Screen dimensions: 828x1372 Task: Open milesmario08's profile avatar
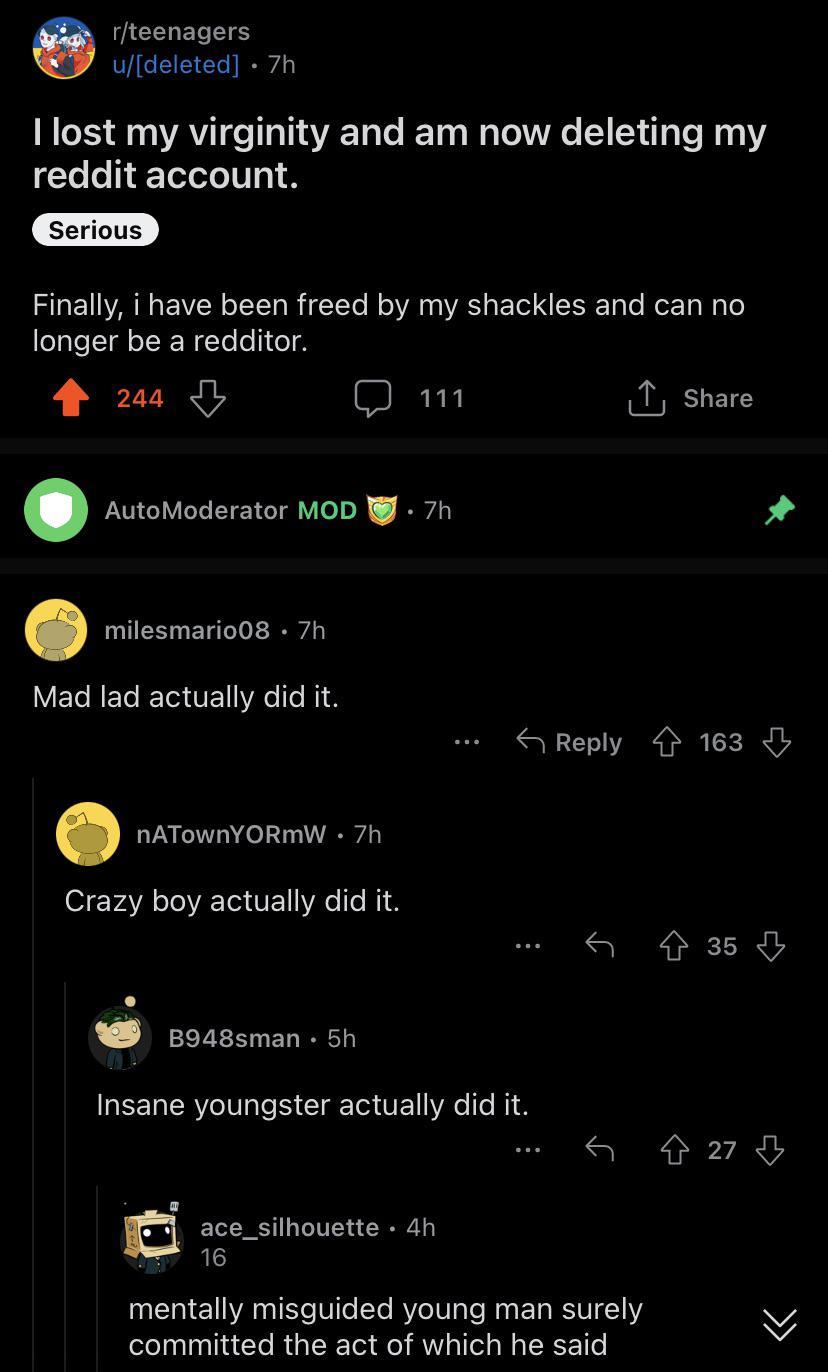(57, 630)
